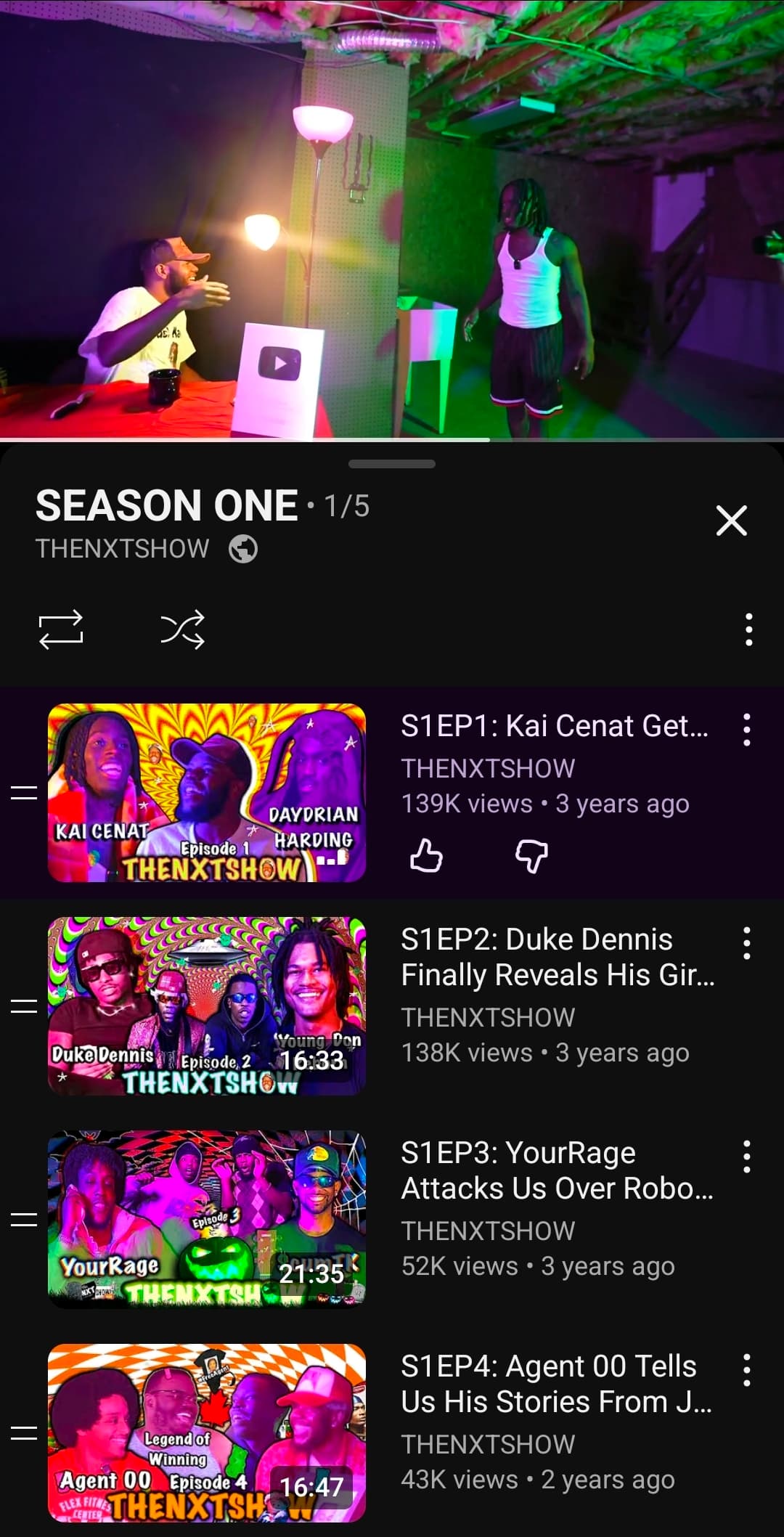Like the S1EP1 Kai Cenat video
The width and height of the screenshot is (784, 1537).
pyautogui.click(x=426, y=855)
